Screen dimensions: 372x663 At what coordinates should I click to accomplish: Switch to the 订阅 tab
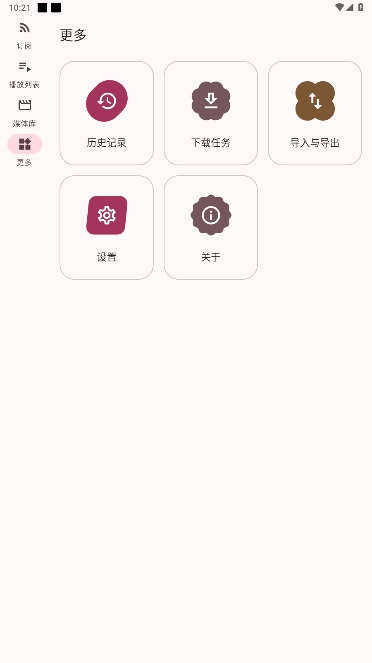[25, 36]
